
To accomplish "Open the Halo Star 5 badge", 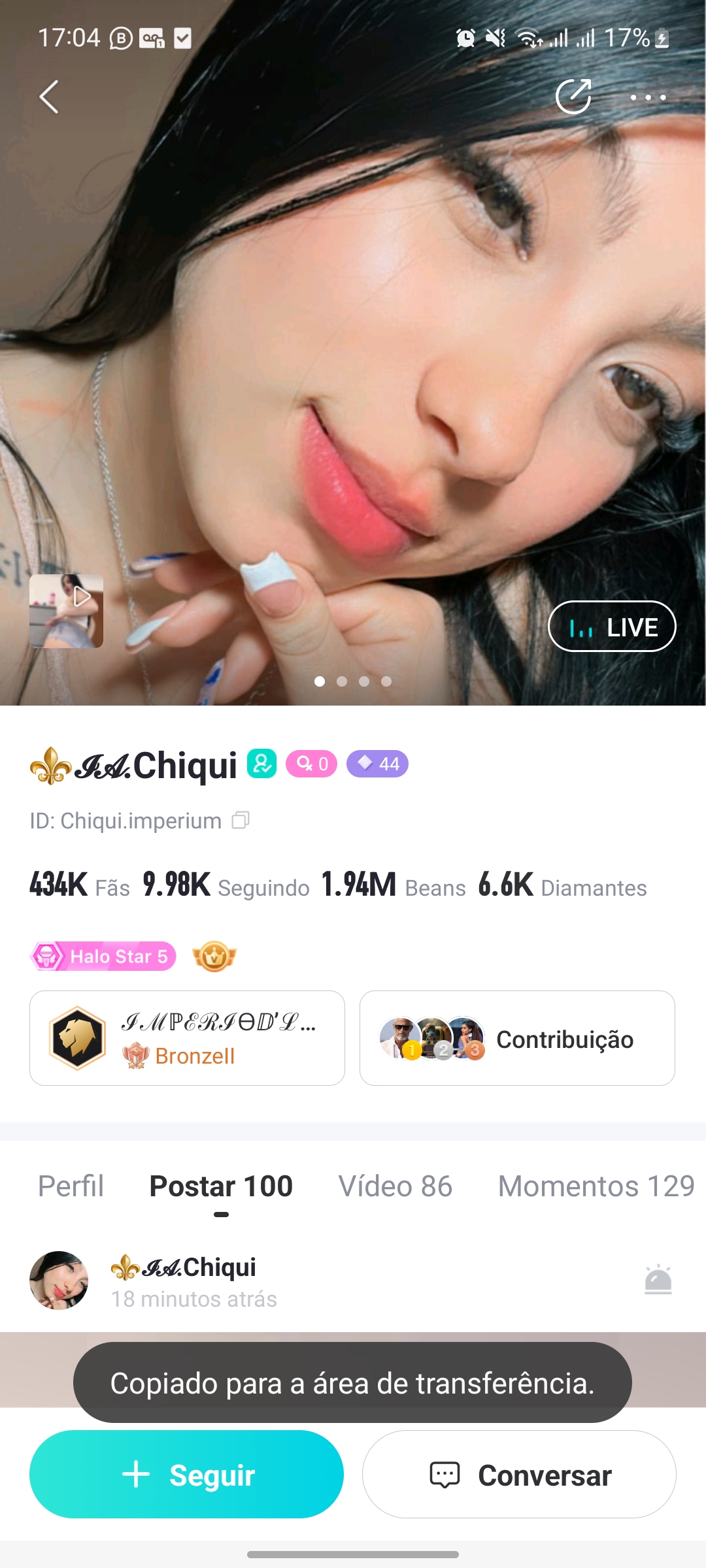I will point(103,956).
